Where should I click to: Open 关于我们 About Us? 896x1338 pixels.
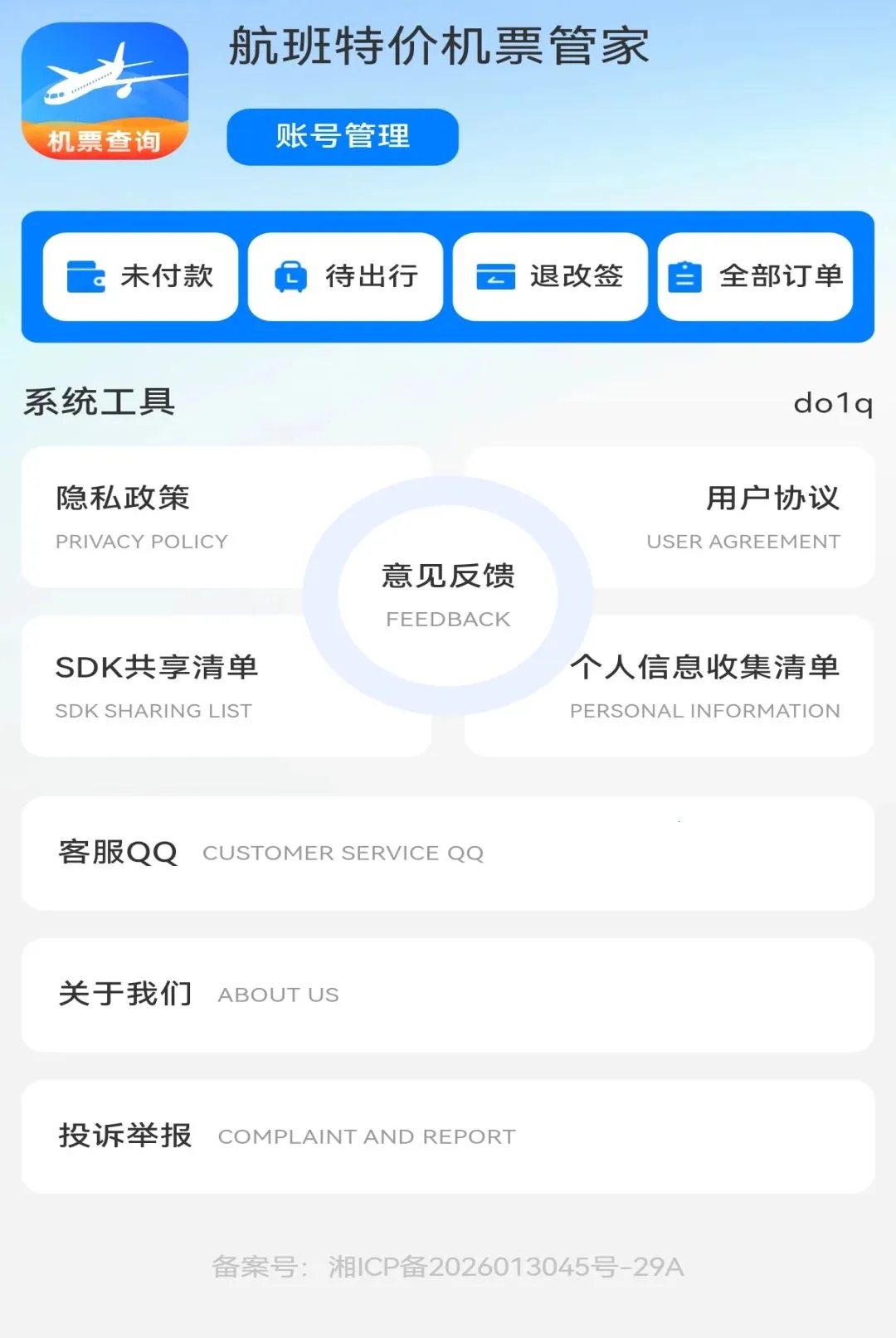click(x=448, y=995)
